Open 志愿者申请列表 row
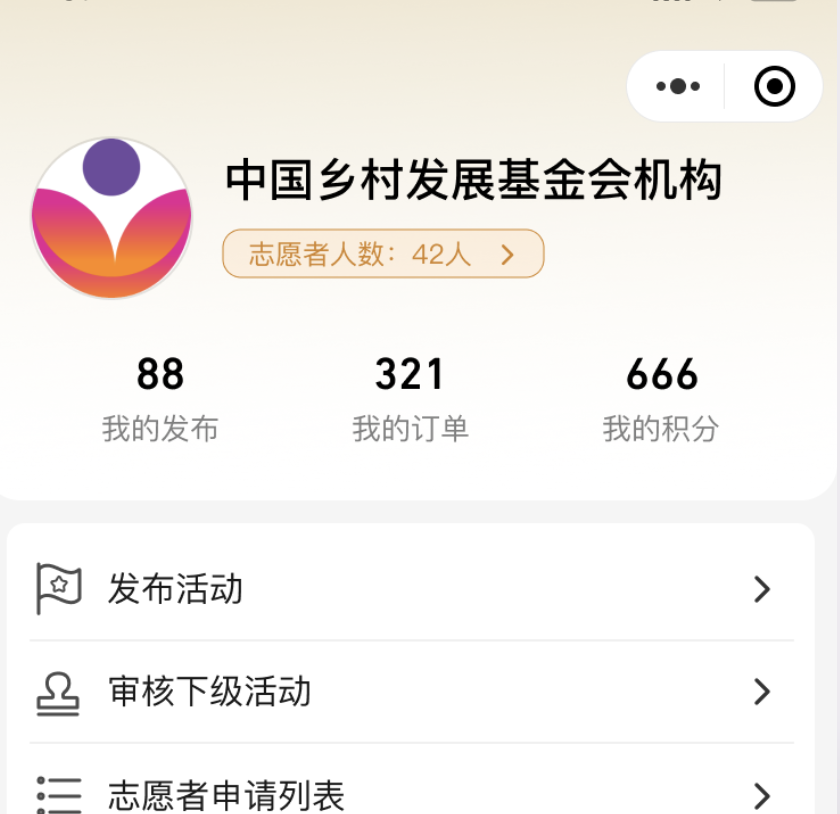 point(410,794)
